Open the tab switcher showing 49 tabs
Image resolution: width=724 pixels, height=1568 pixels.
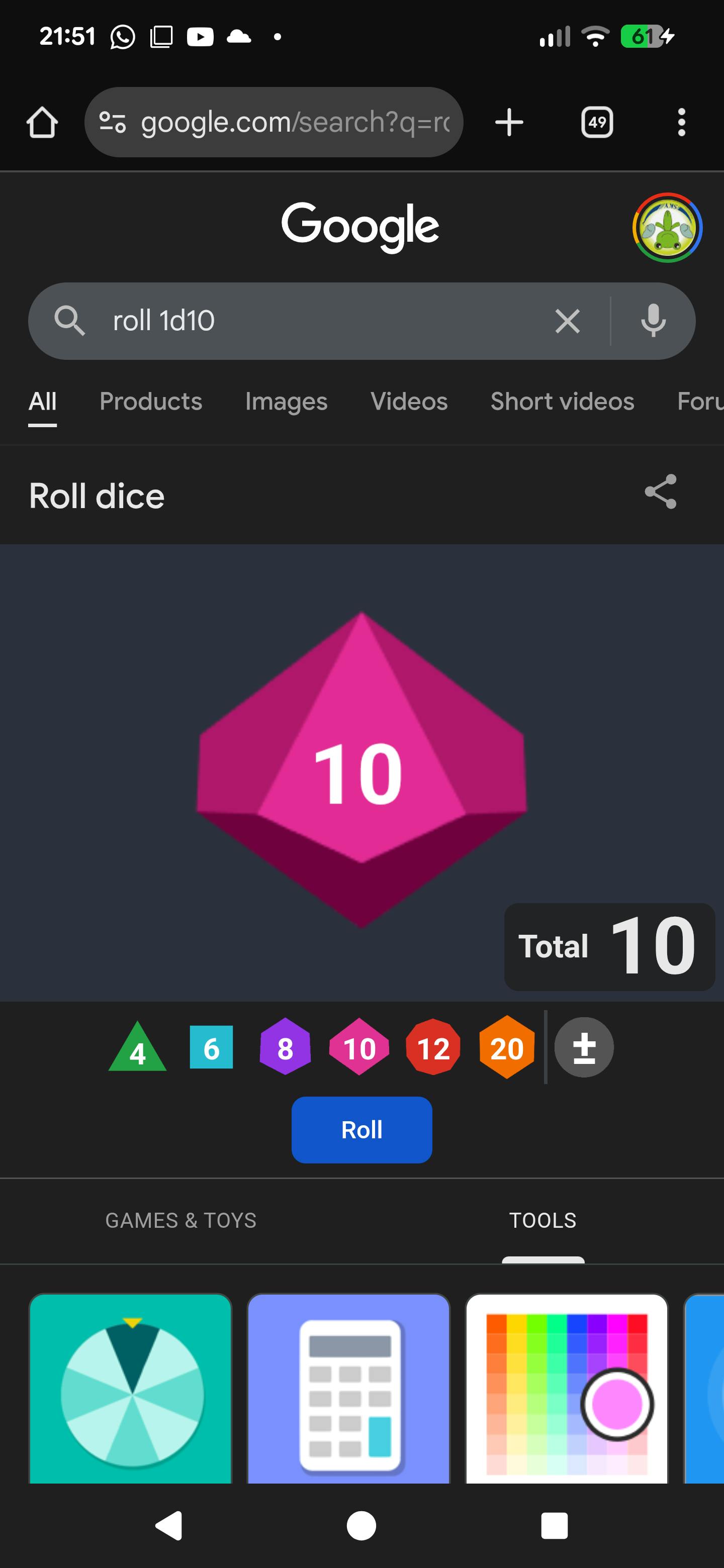[597, 122]
